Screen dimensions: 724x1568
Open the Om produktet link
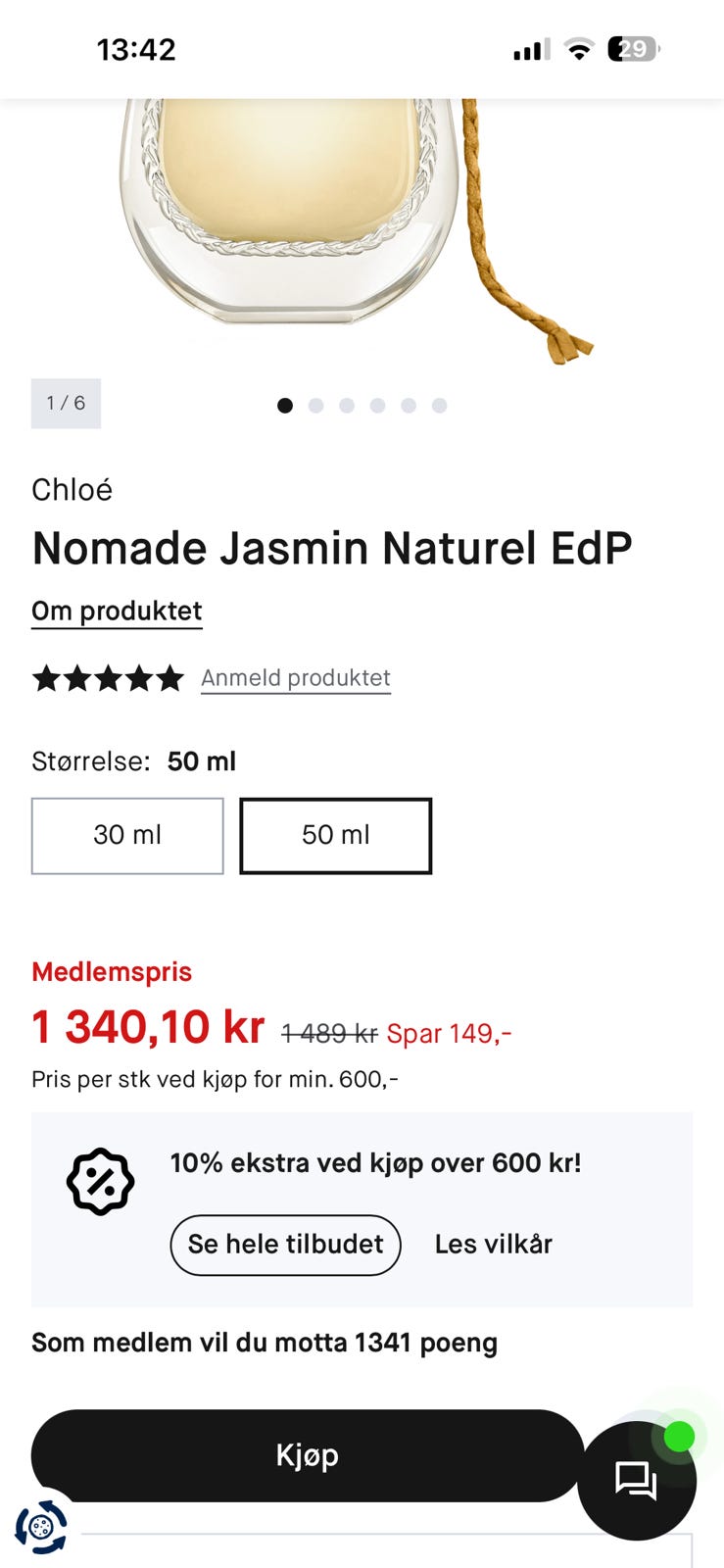(x=117, y=611)
